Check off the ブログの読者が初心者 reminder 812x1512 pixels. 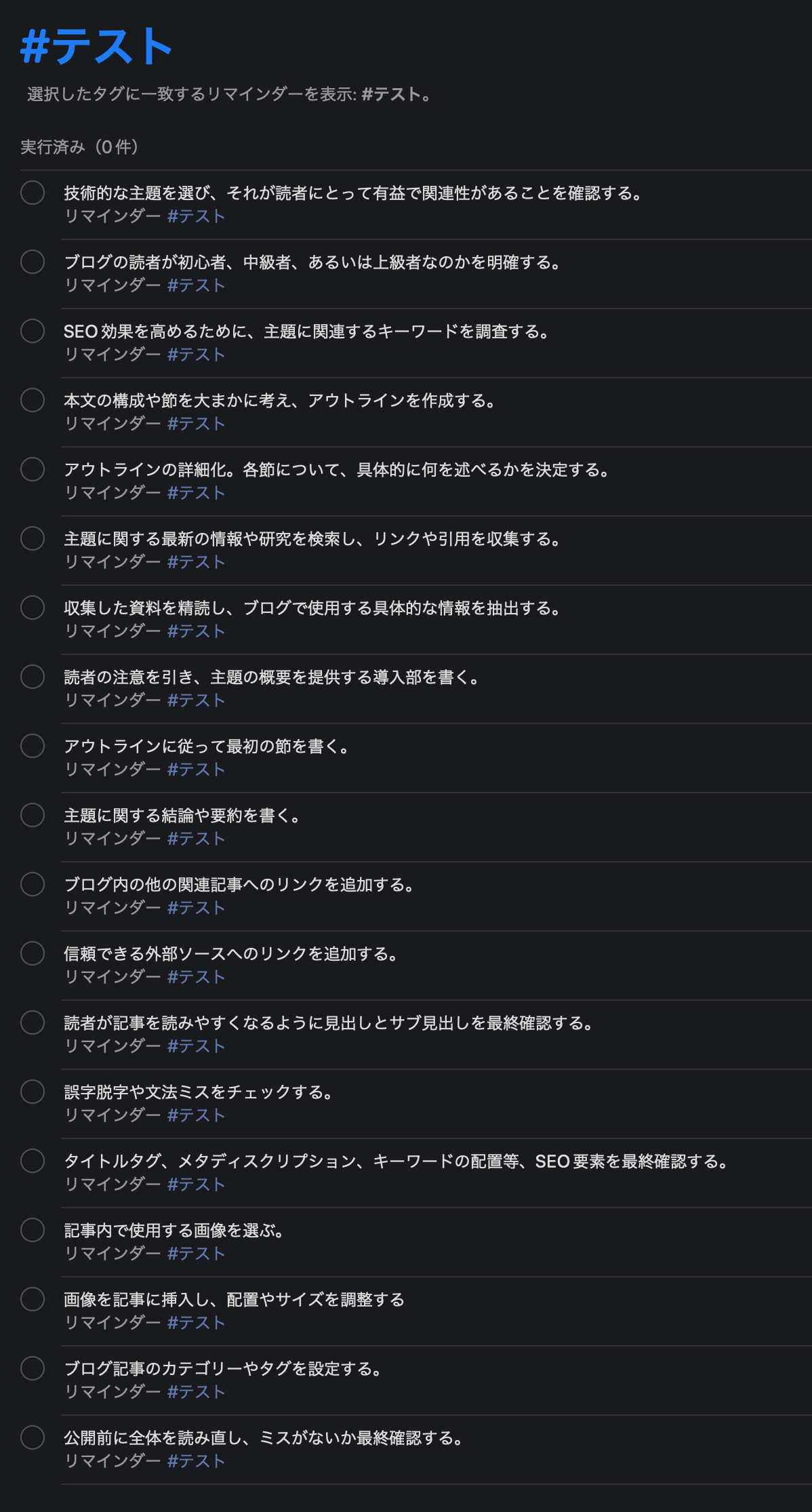(x=33, y=262)
